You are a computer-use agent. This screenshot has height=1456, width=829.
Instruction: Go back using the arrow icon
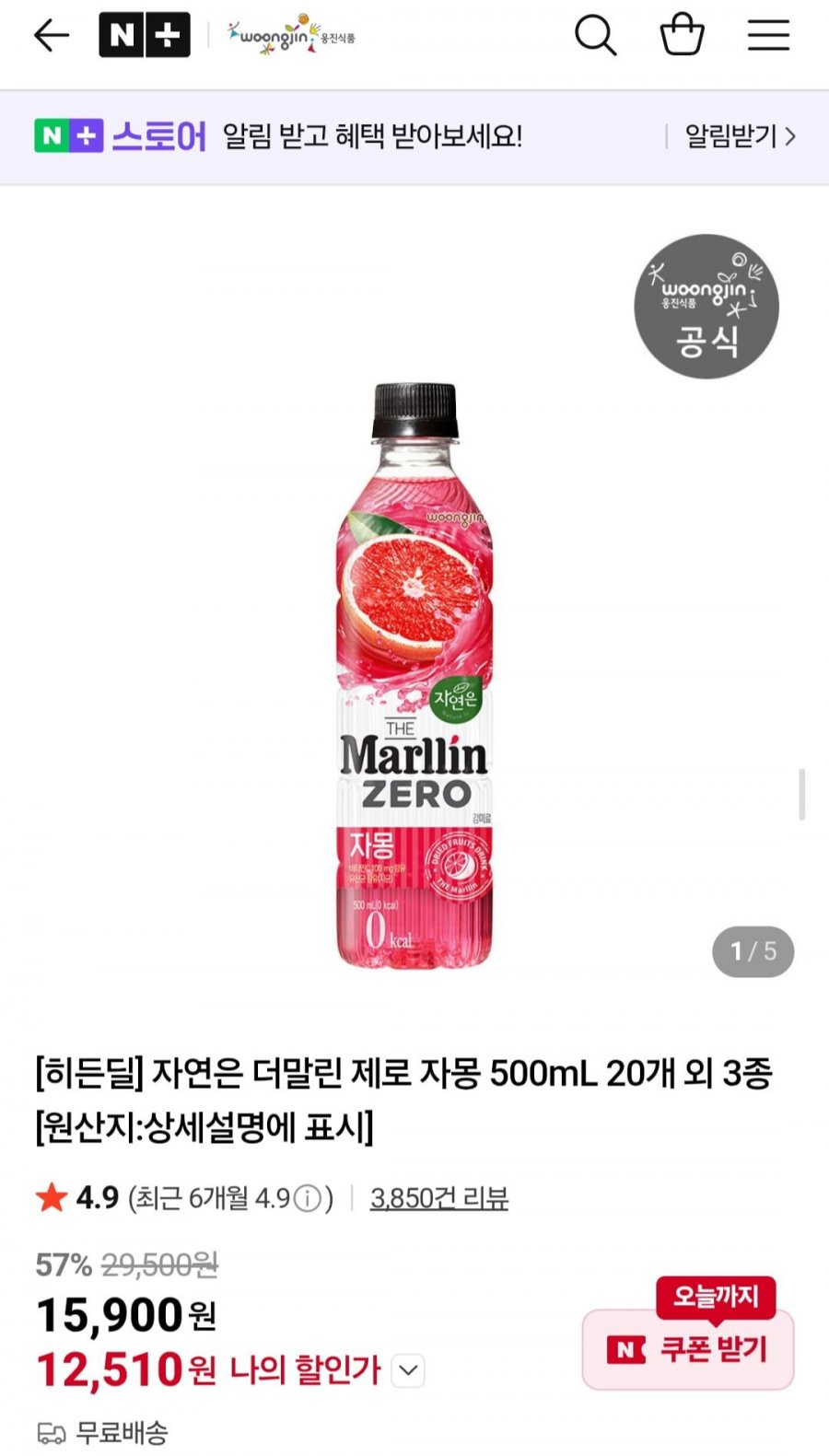(52, 36)
